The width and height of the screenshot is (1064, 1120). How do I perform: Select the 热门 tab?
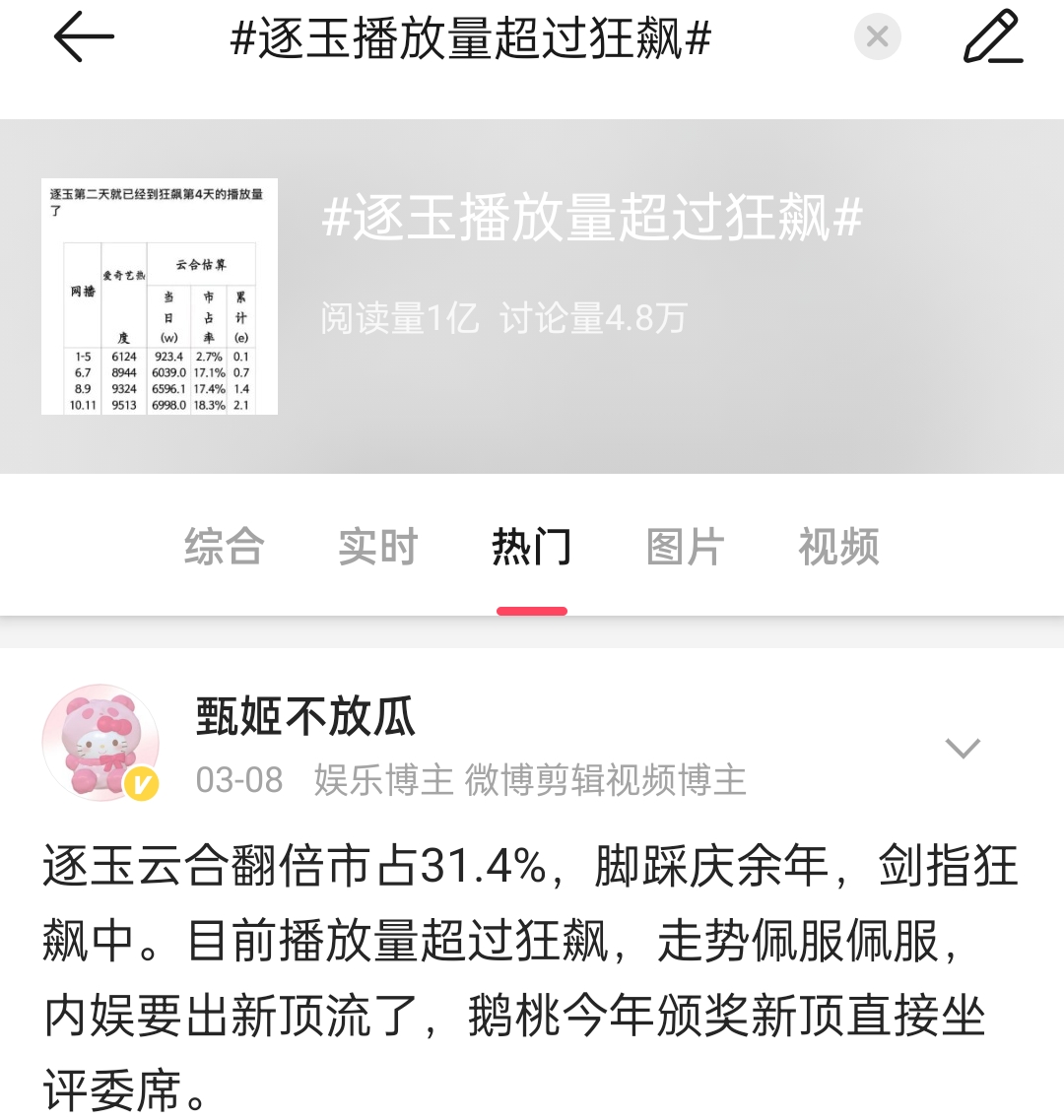[x=531, y=547]
